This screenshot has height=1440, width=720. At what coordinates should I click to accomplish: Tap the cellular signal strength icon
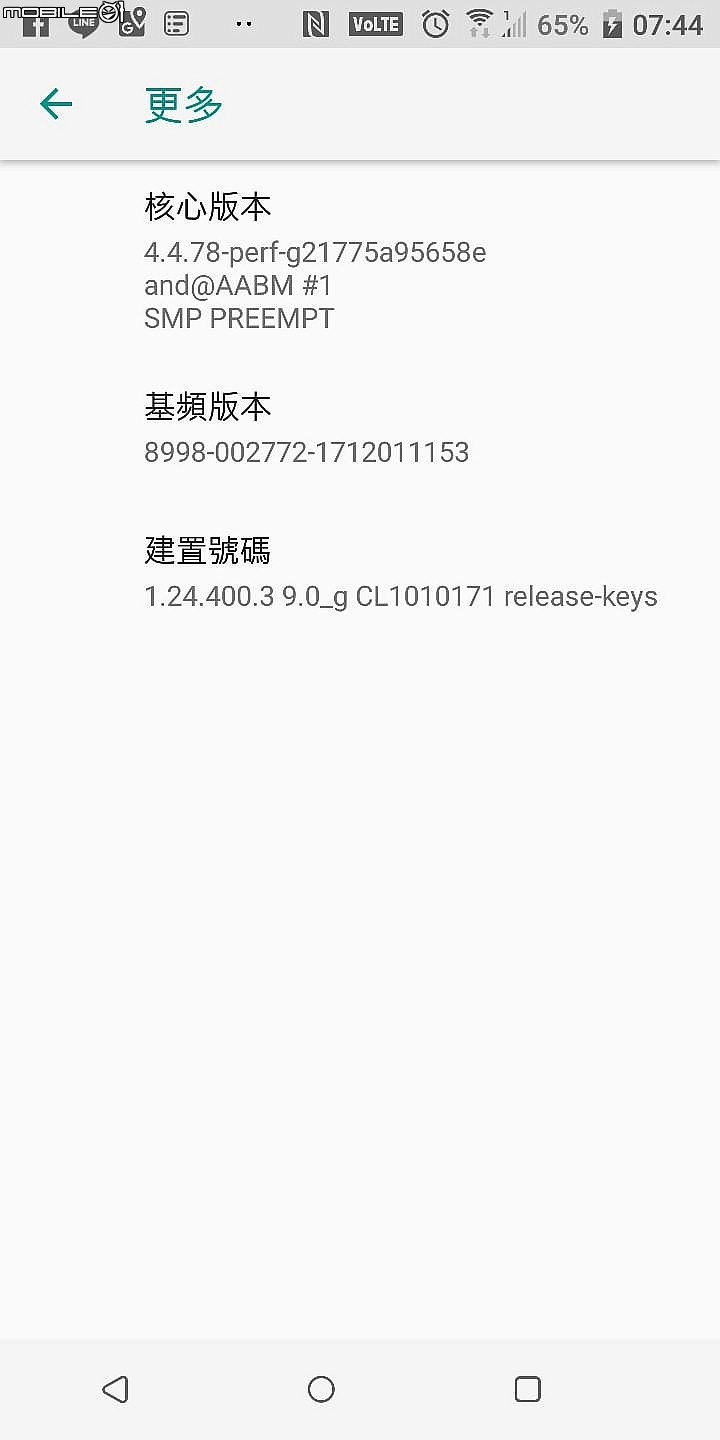point(516,25)
